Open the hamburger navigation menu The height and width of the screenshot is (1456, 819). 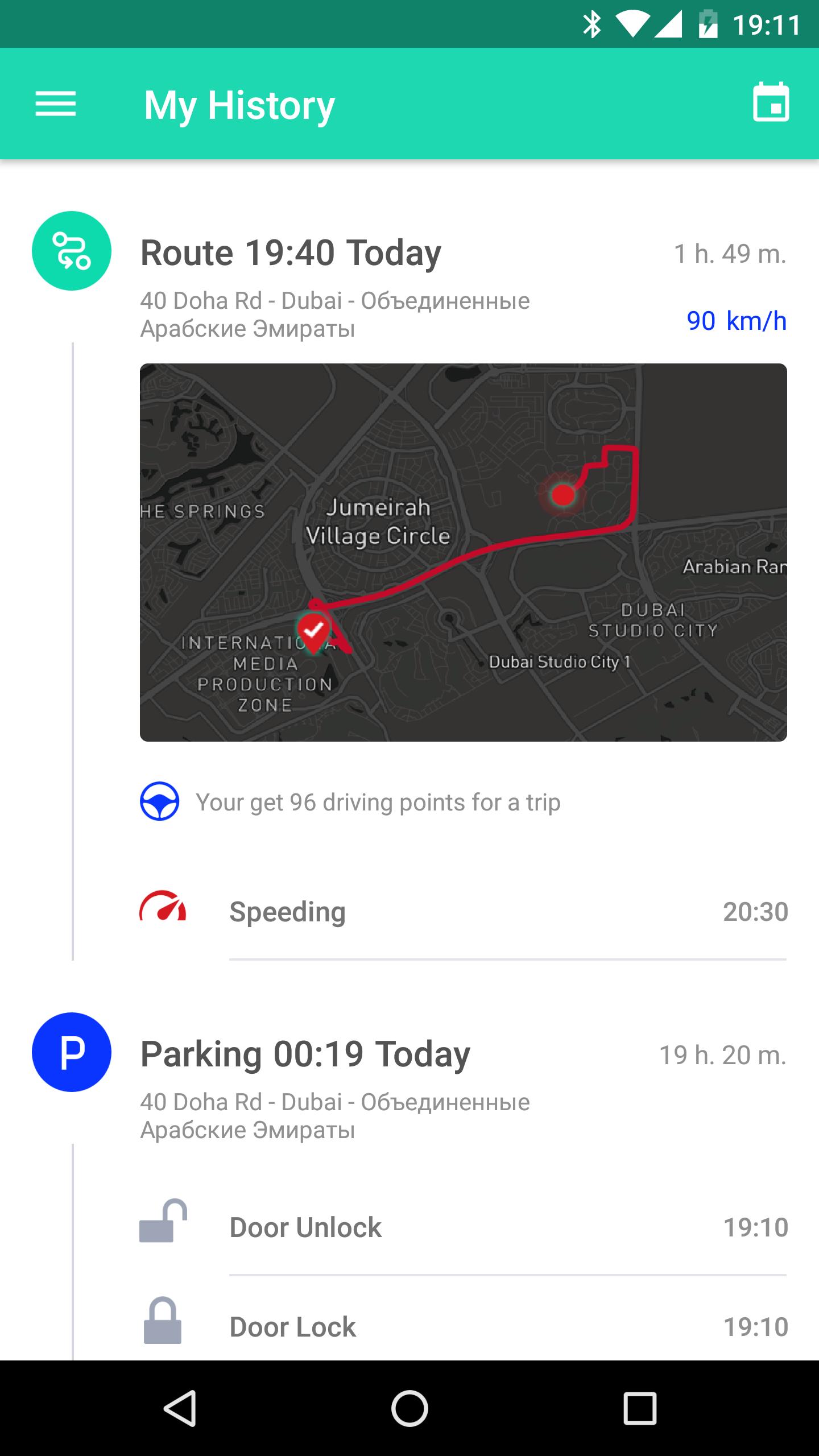[55, 104]
